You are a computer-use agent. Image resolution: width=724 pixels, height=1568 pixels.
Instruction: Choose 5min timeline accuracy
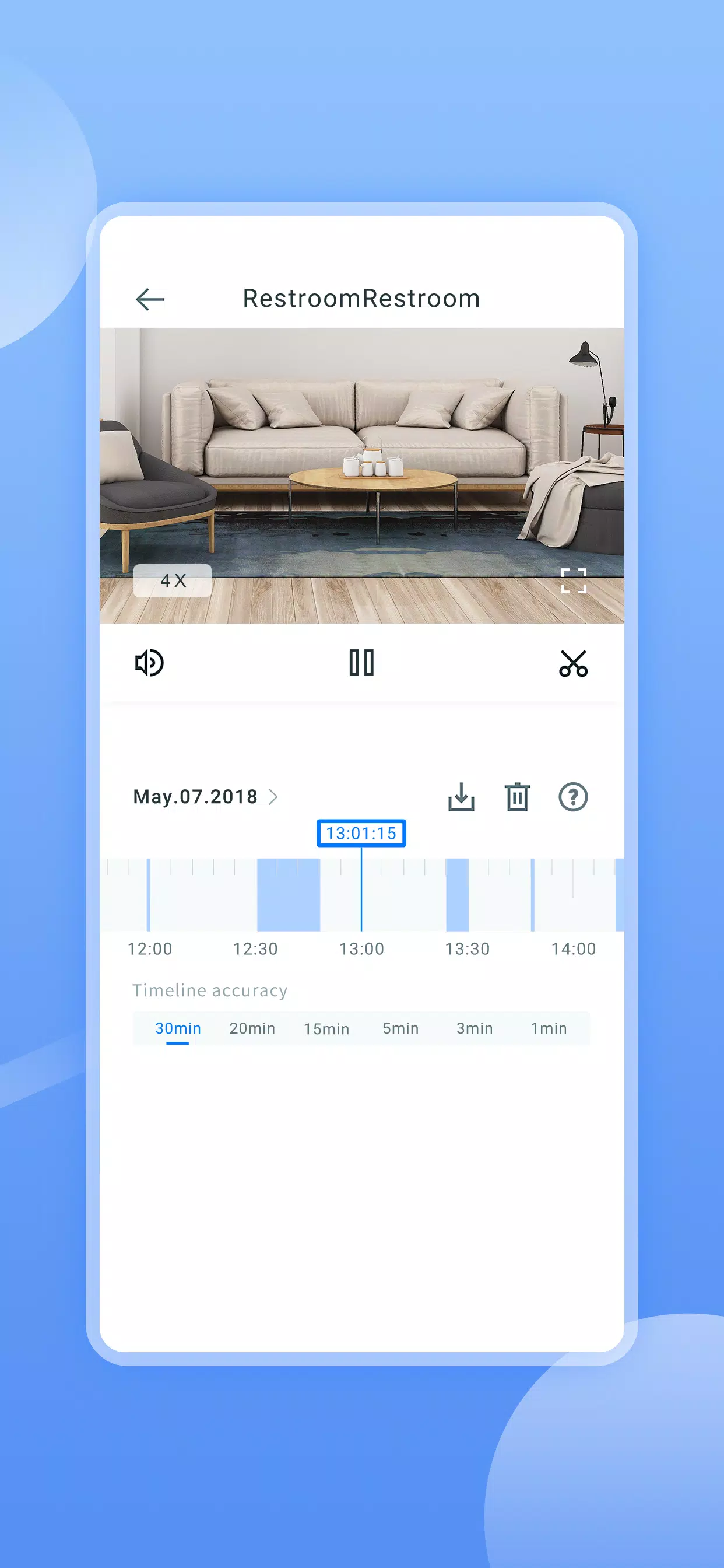coord(400,1028)
